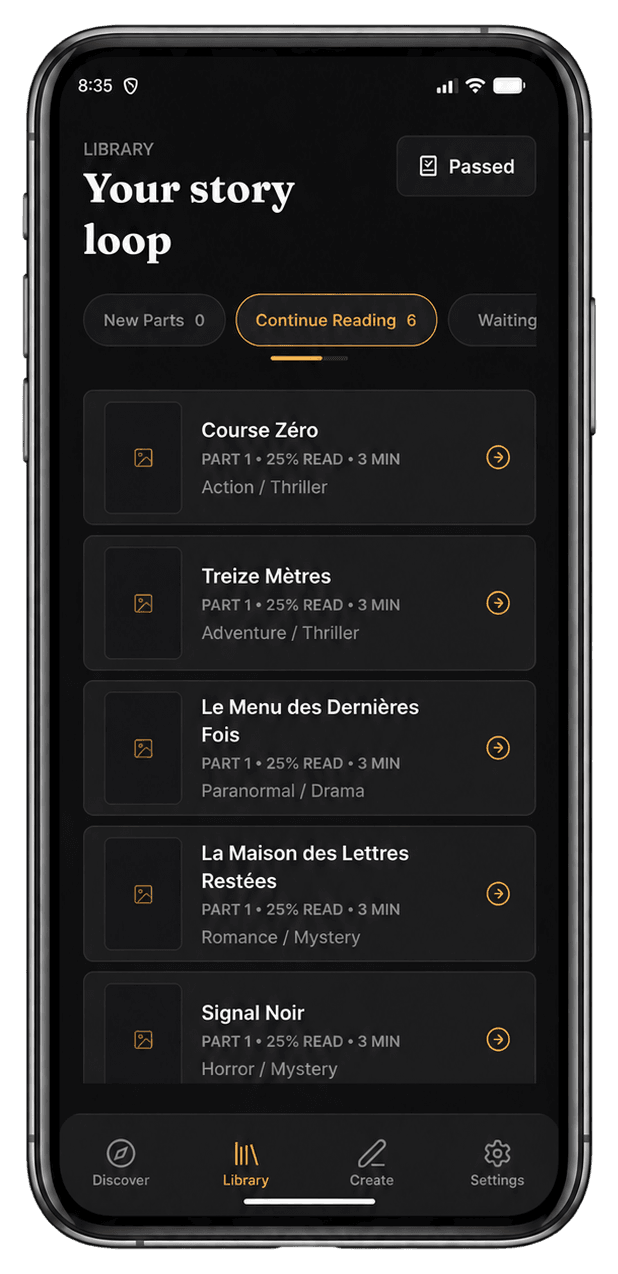Switch to the New Parts chip
618x1274 pixels.
click(x=154, y=320)
